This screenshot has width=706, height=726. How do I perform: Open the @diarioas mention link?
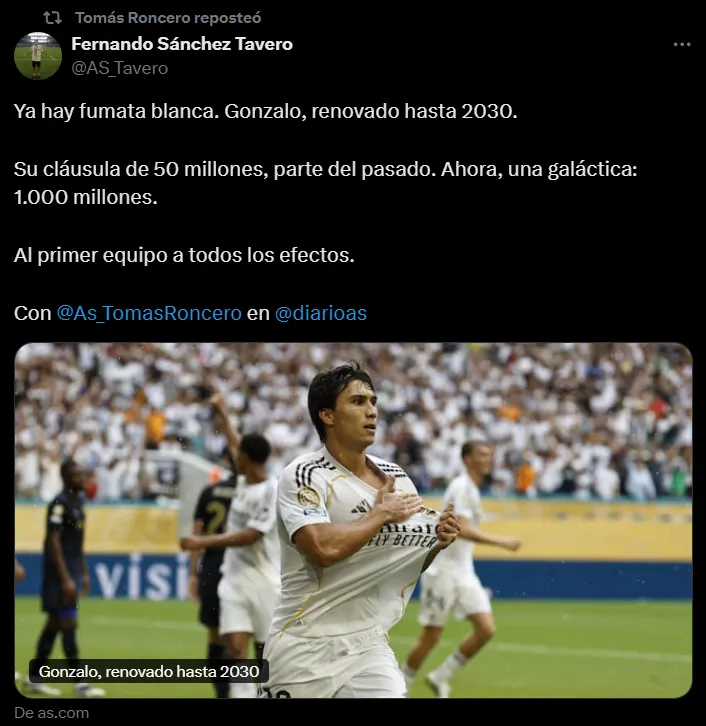tap(321, 313)
